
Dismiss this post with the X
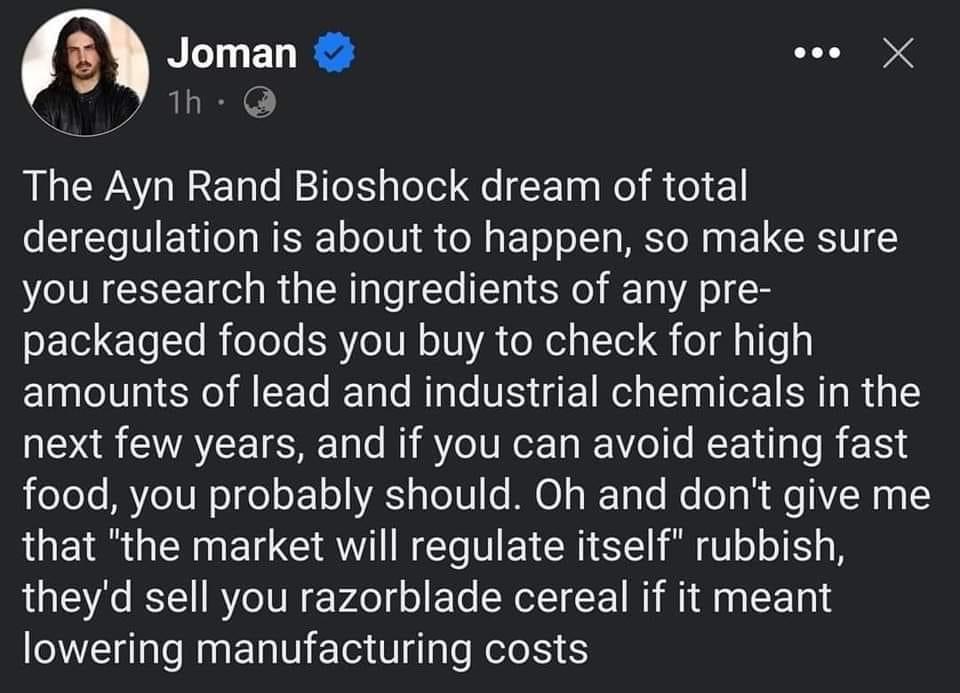click(897, 53)
